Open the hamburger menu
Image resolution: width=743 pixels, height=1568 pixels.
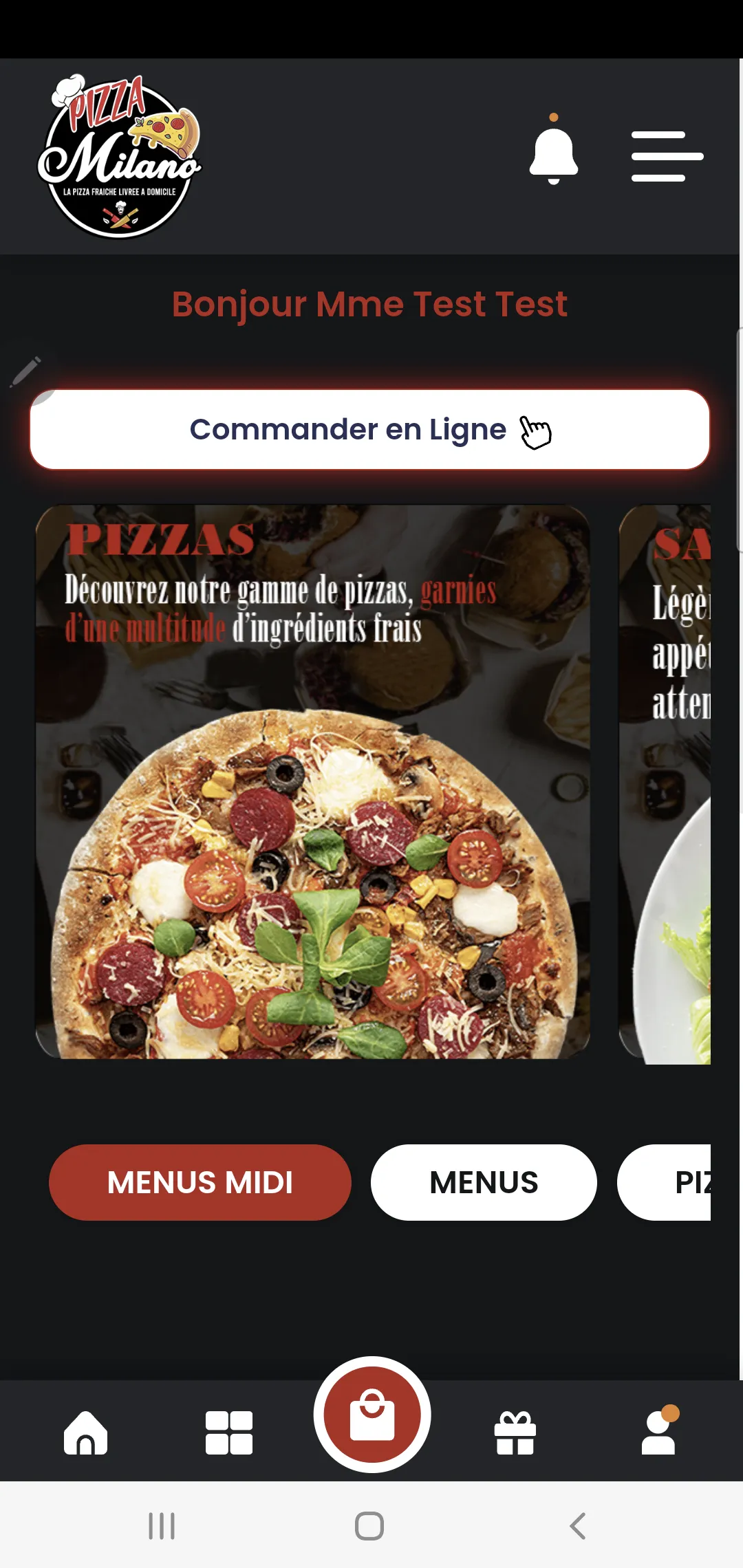(667, 157)
